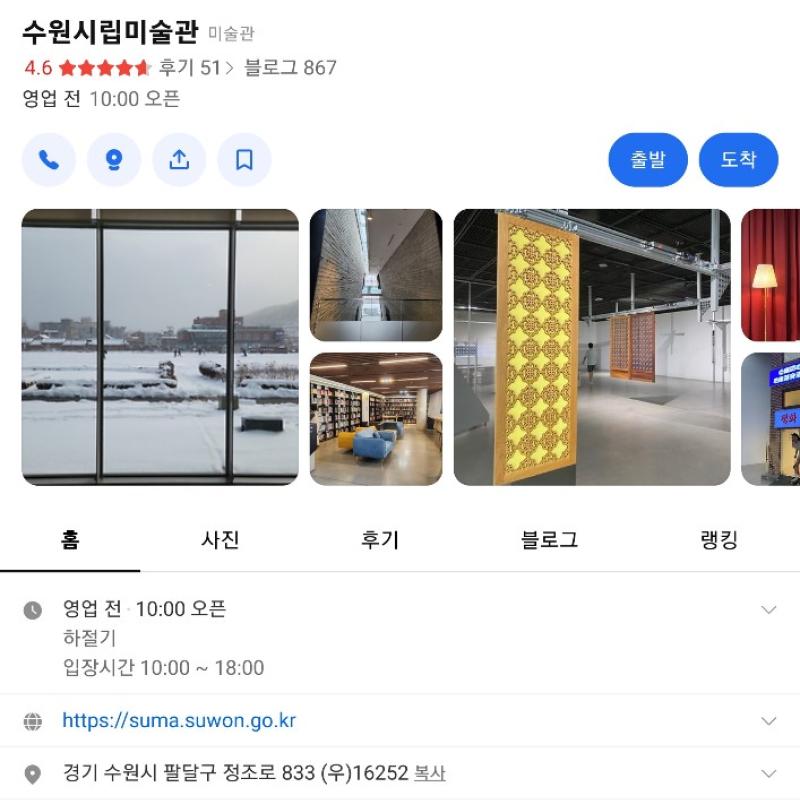Call the museum with the phone icon
The height and width of the screenshot is (800, 800).
tap(49, 160)
